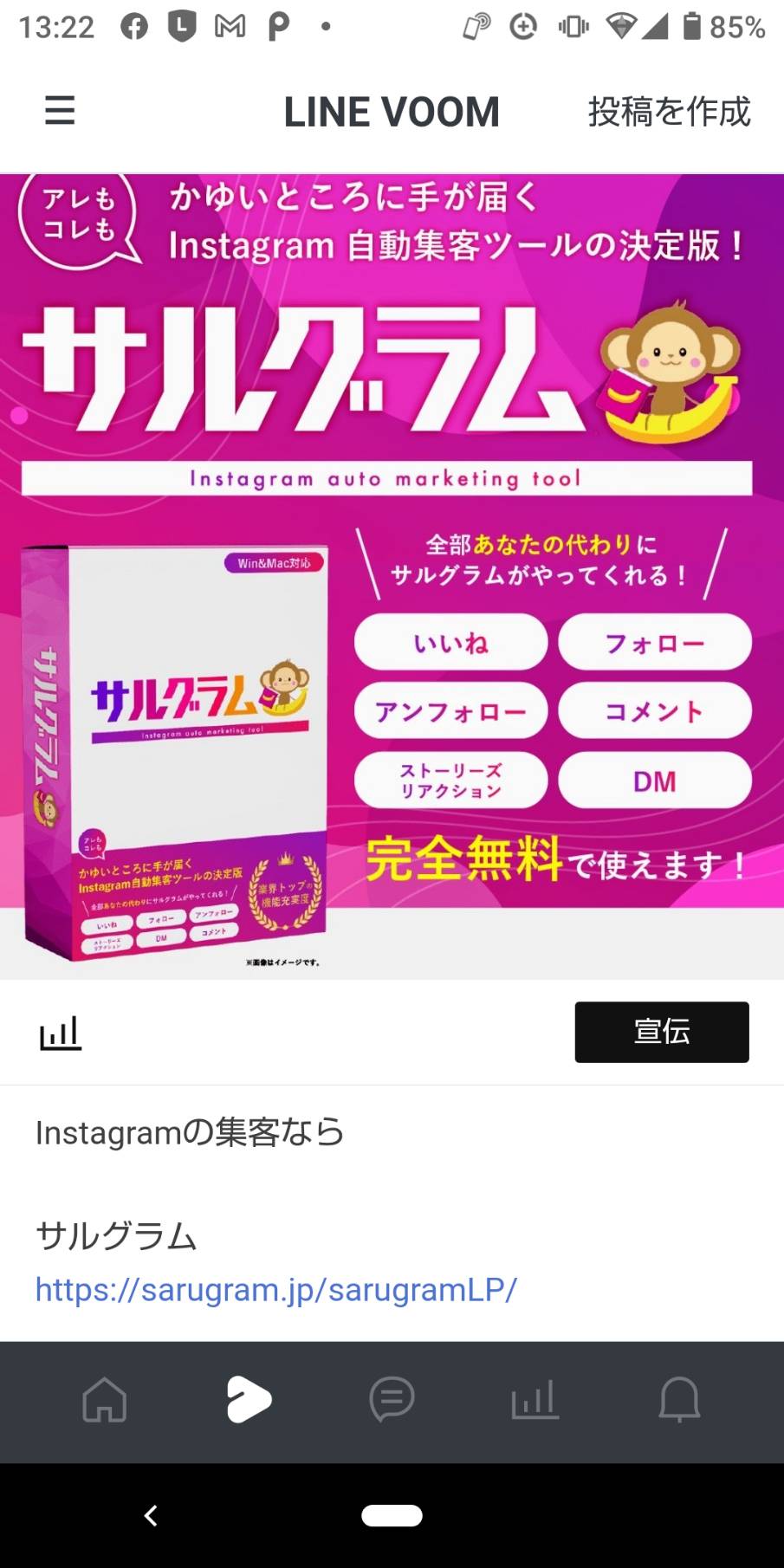Tap the 宣伝 promote button
Screen dimensions: 784x1568
coord(662,1032)
